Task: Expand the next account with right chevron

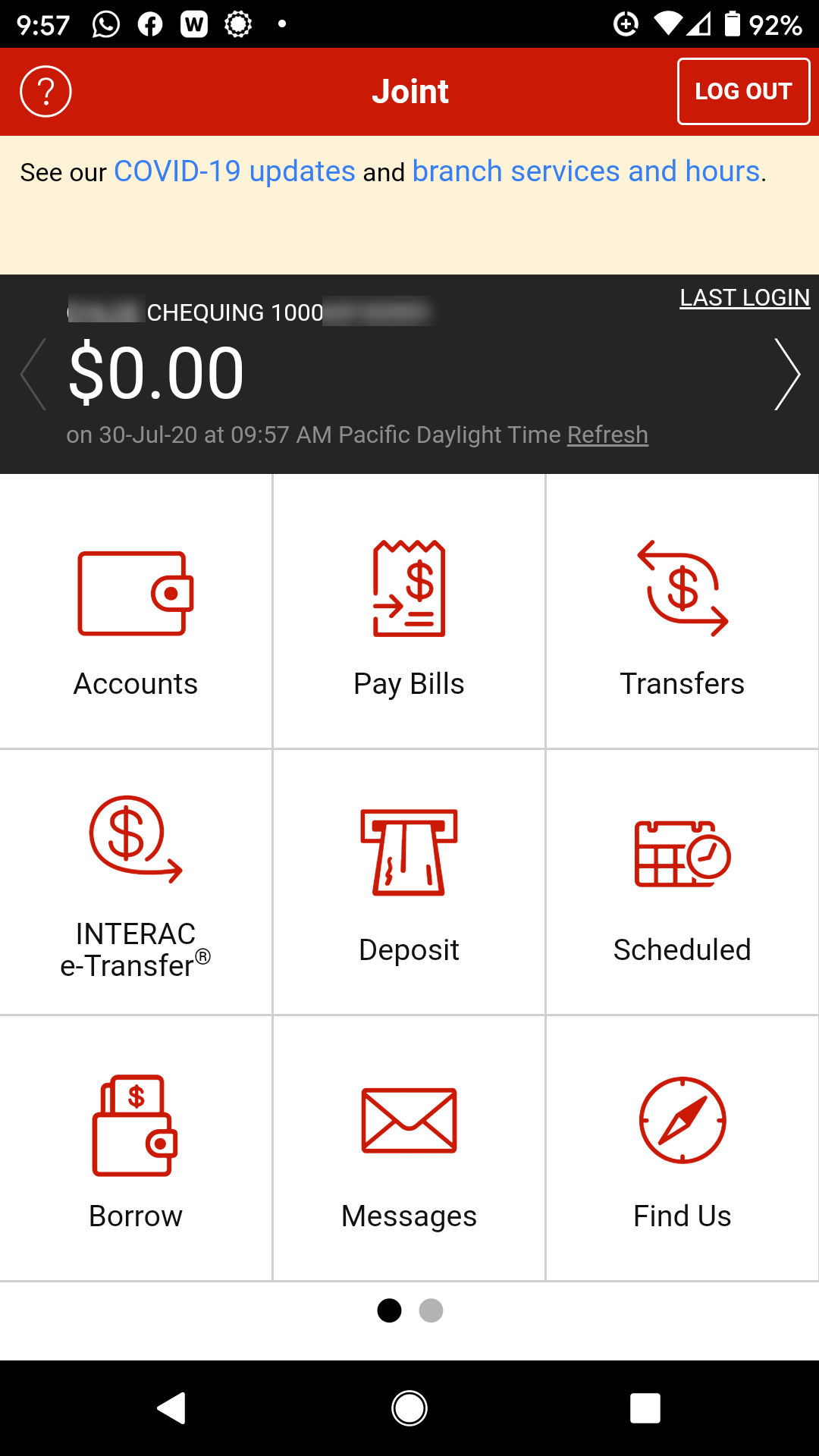Action: [x=787, y=373]
